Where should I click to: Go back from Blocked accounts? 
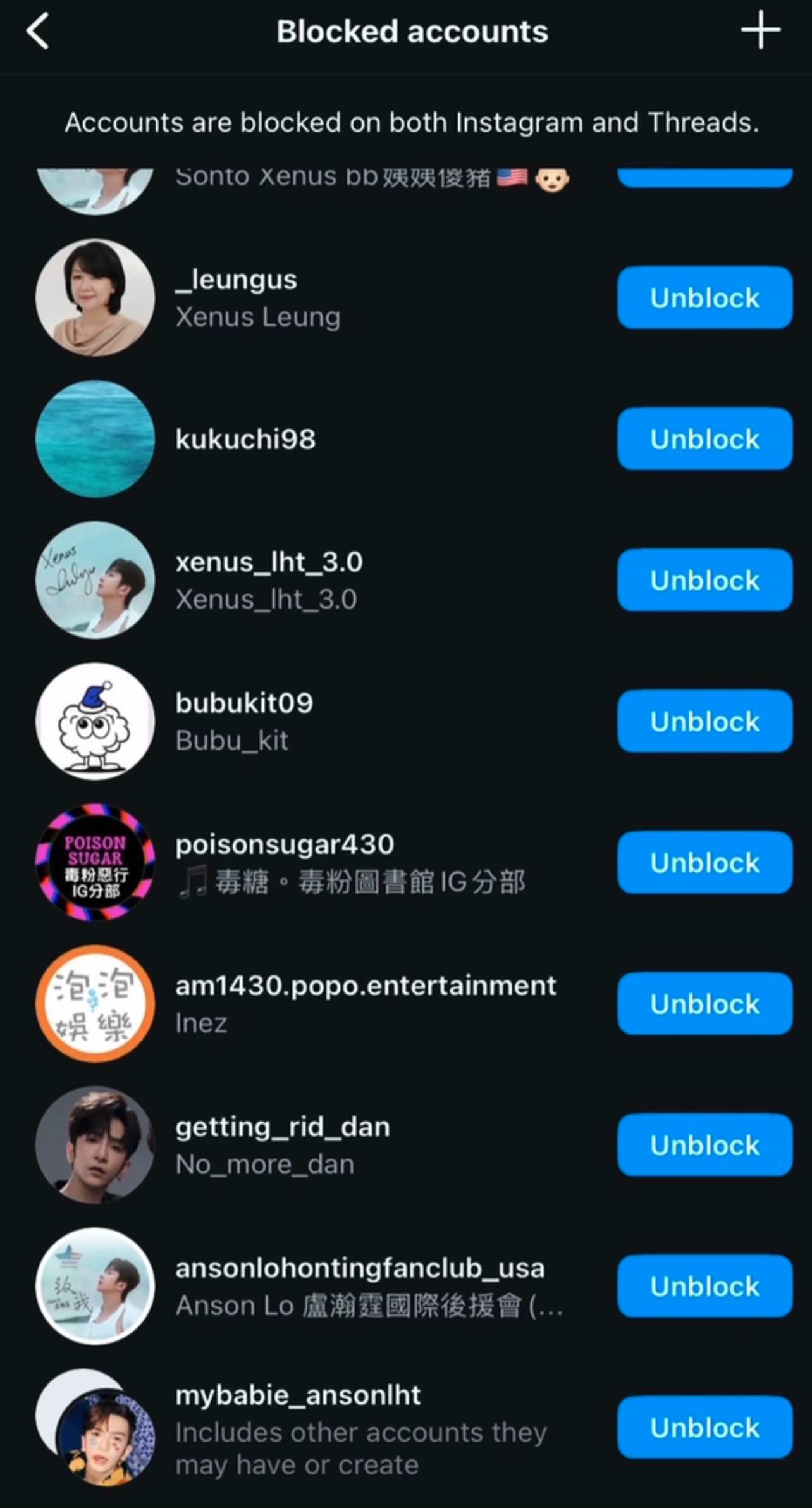tap(38, 32)
